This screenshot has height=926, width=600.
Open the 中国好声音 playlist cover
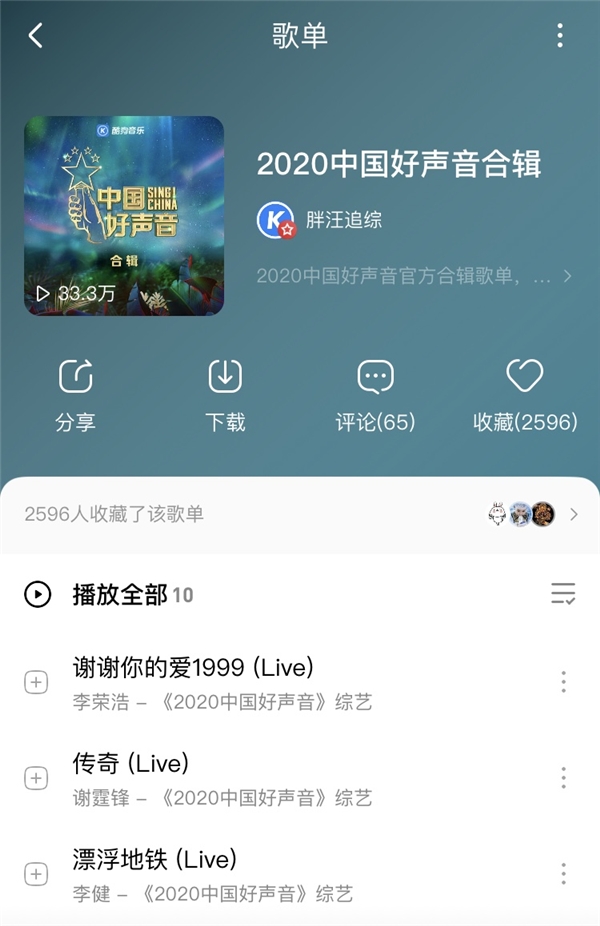click(x=124, y=216)
